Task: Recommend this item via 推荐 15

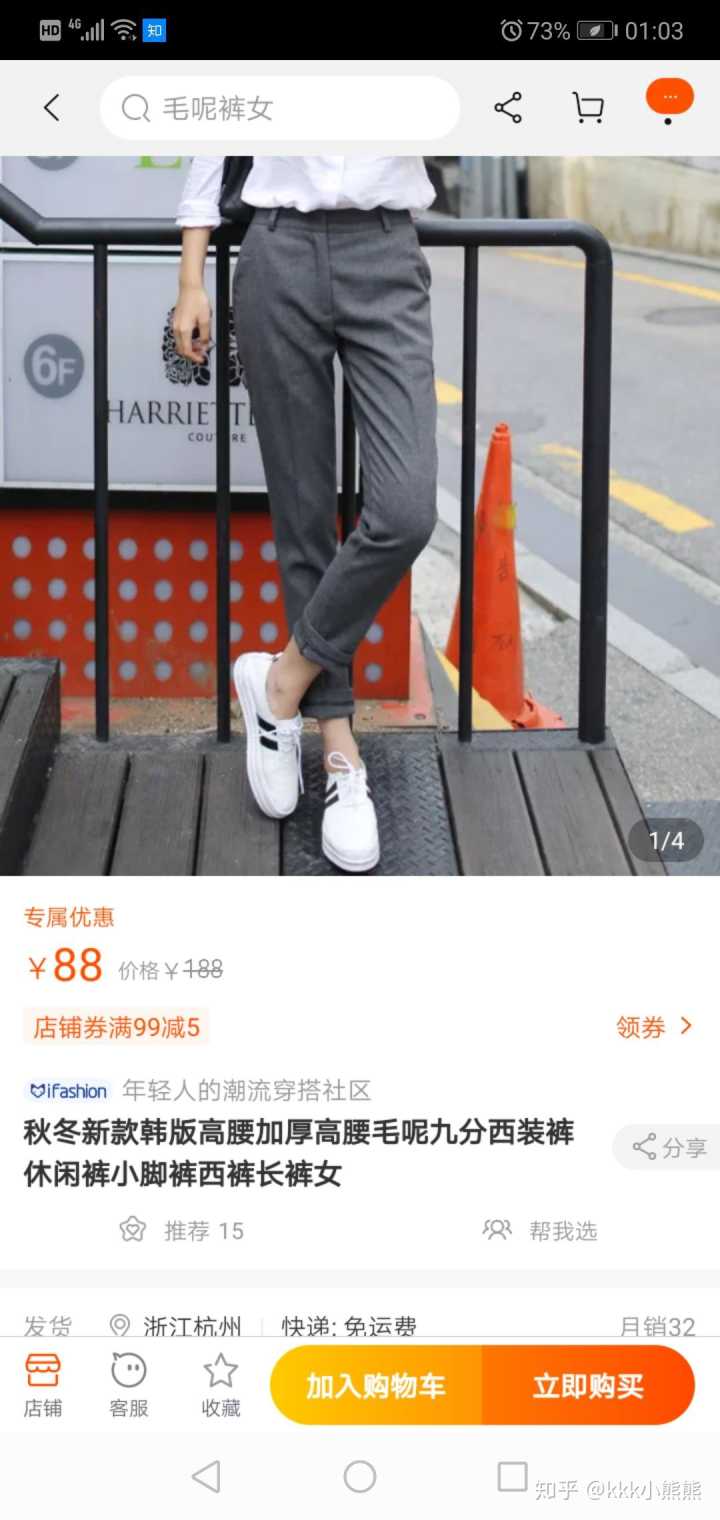Action: [x=182, y=1230]
